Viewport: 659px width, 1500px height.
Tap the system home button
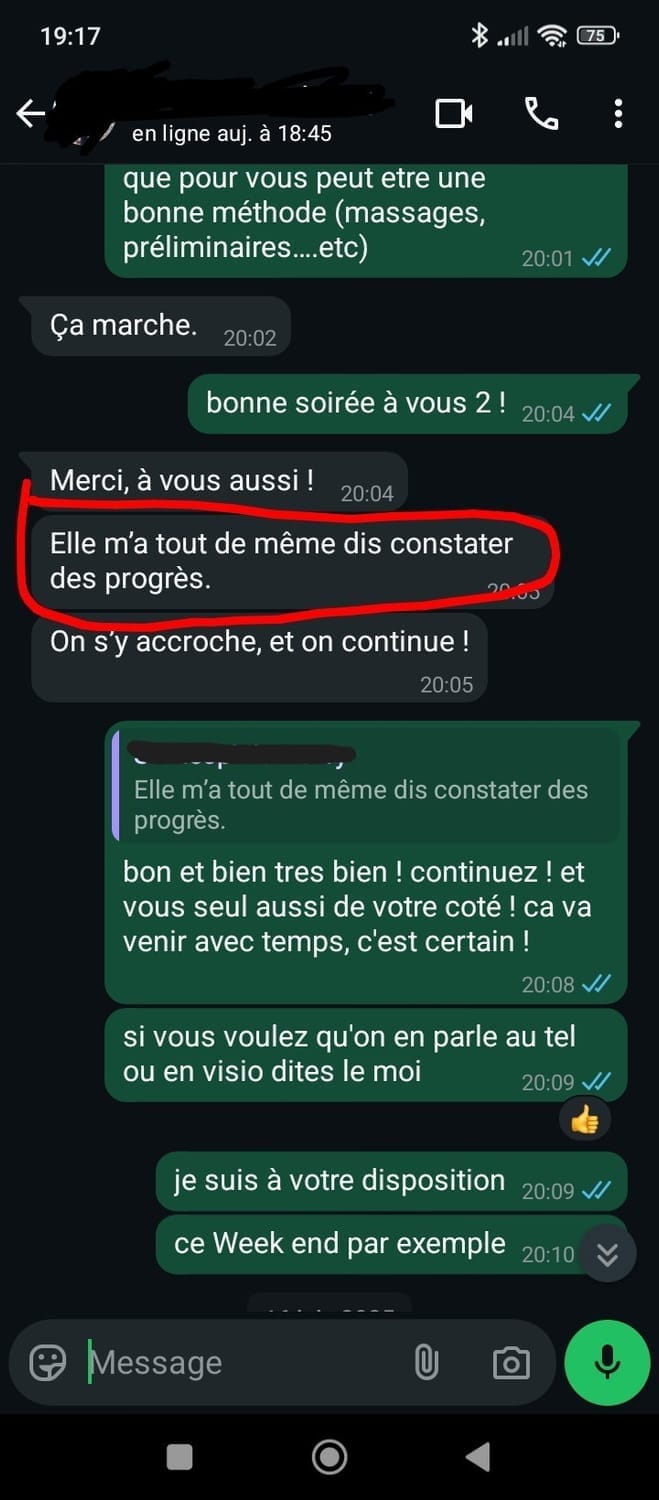[x=329, y=1457]
